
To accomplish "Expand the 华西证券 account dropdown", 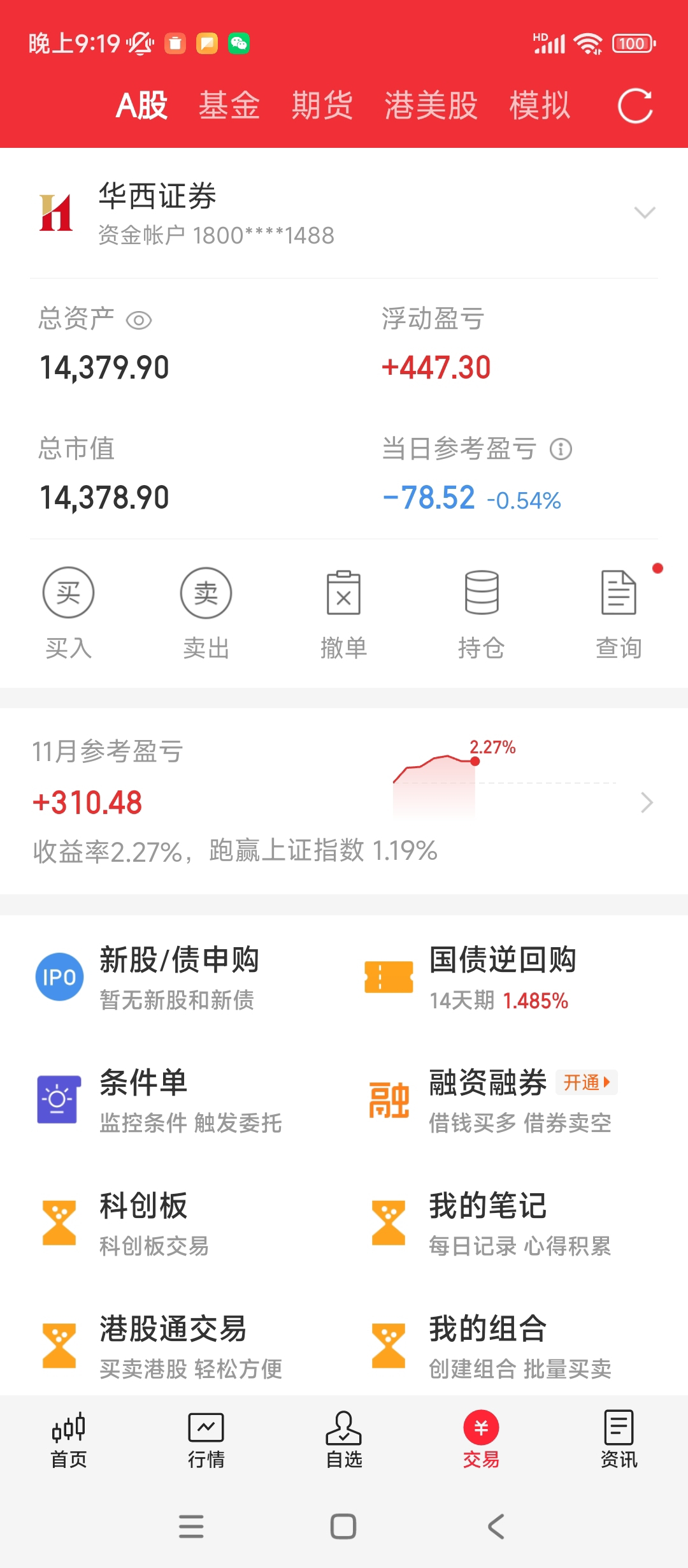I will click(x=645, y=213).
